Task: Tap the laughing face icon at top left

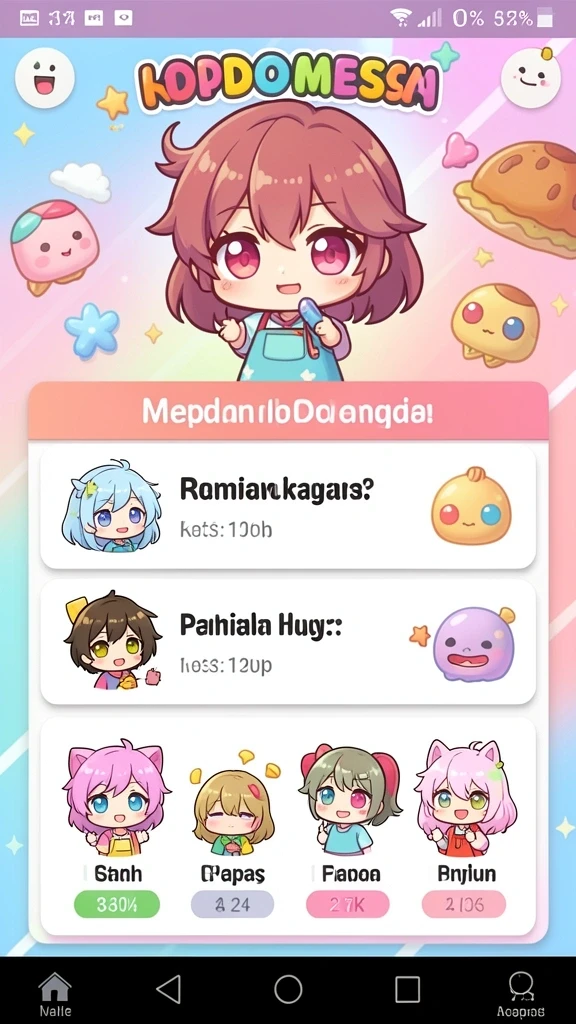Action: (44, 78)
